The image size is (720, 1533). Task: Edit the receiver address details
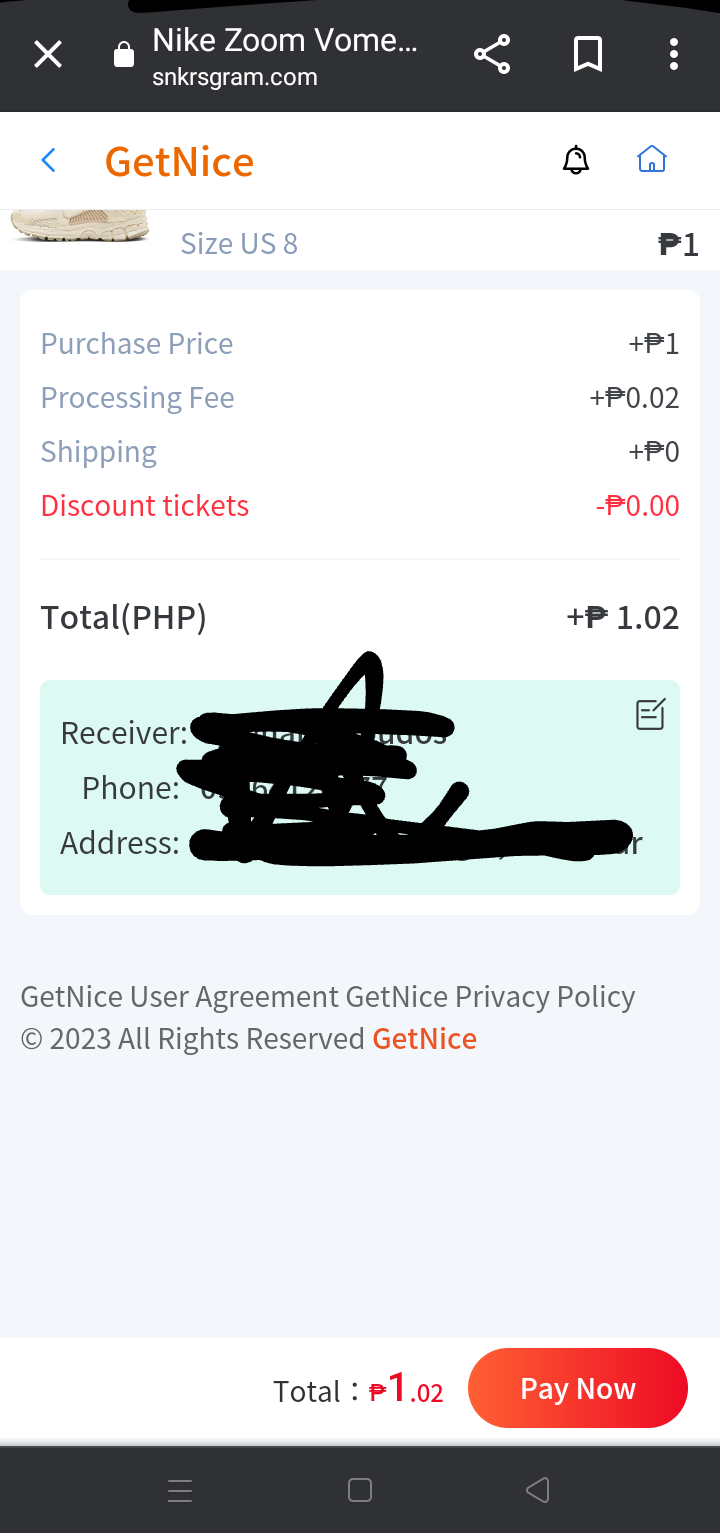650,714
